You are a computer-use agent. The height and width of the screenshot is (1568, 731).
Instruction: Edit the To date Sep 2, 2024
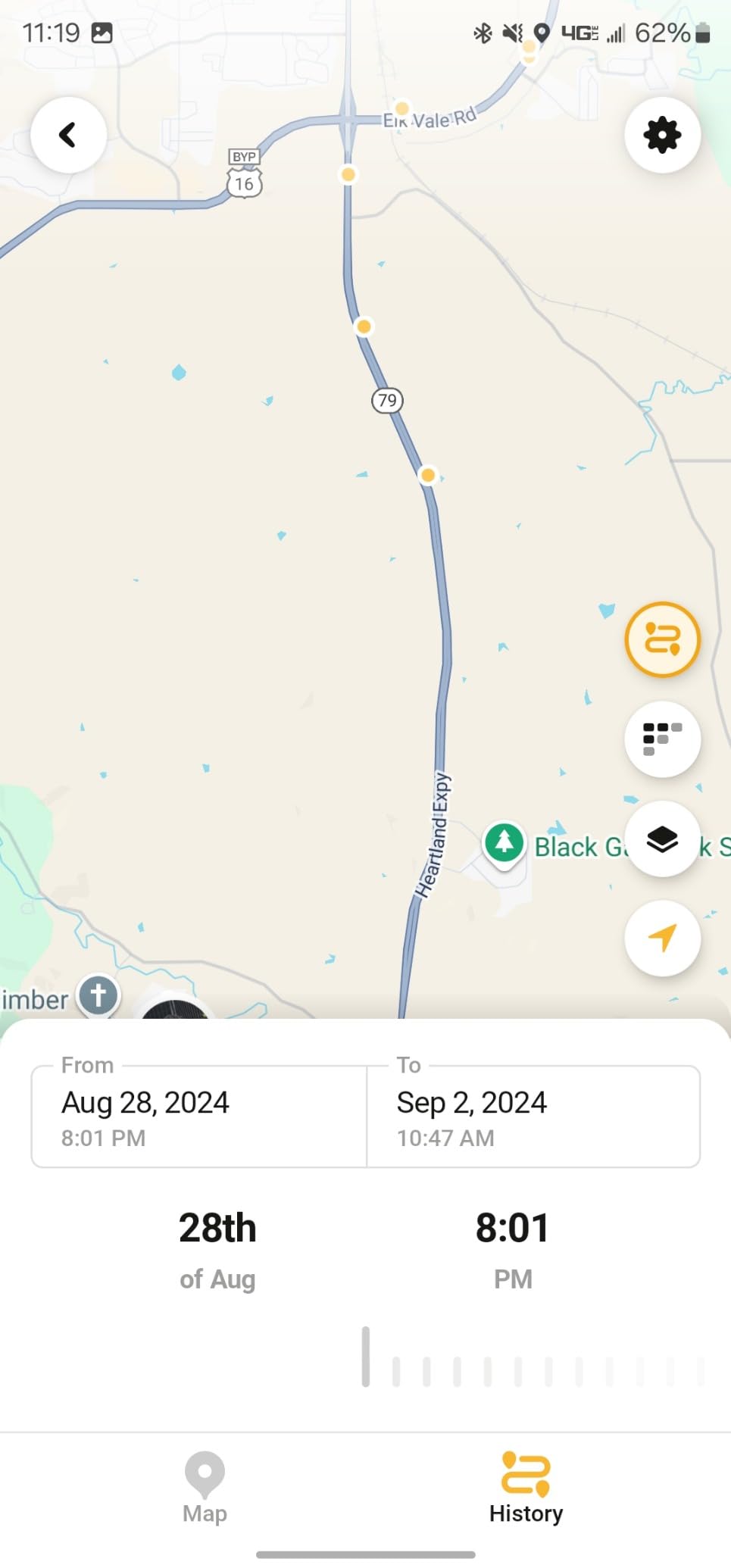coord(533,1117)
